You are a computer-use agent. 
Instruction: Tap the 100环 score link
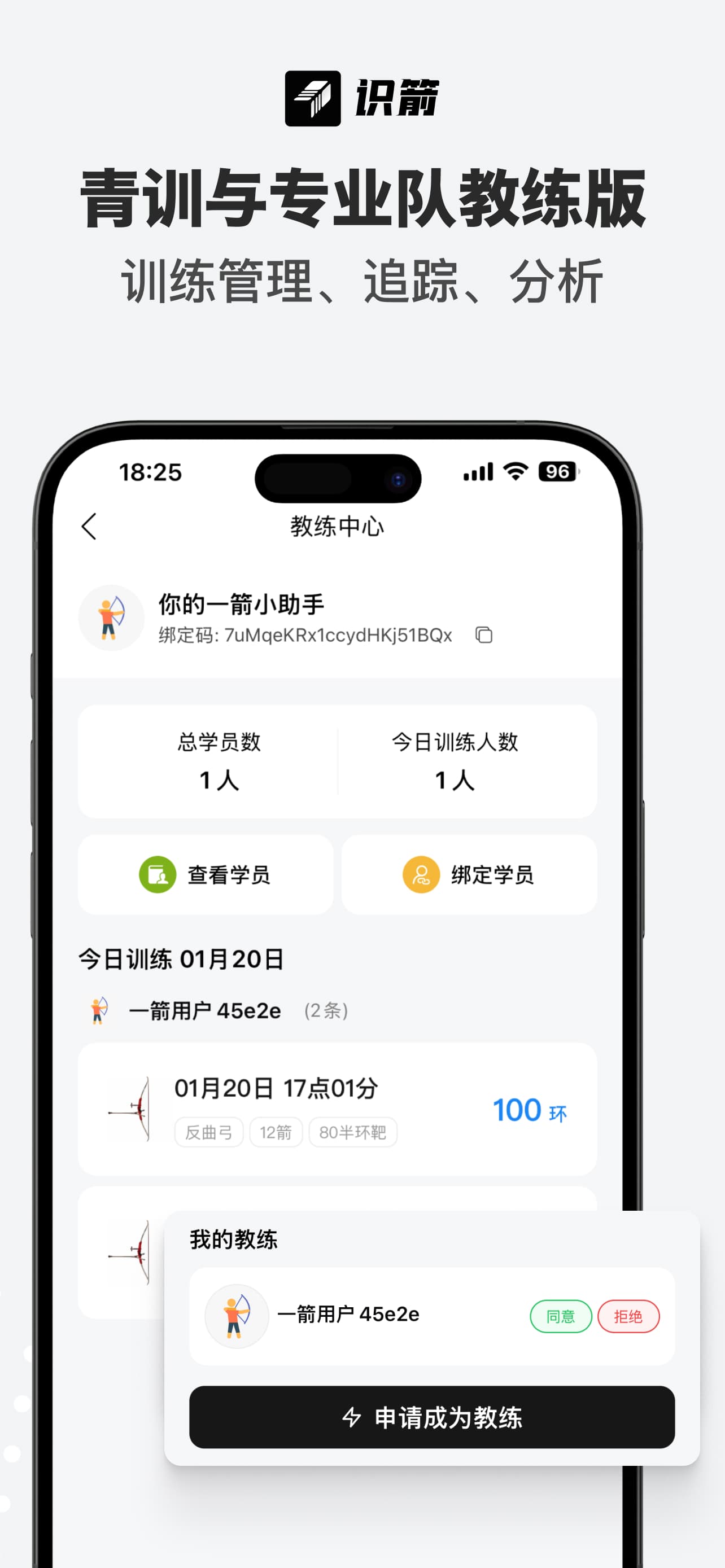(527, 1109)
